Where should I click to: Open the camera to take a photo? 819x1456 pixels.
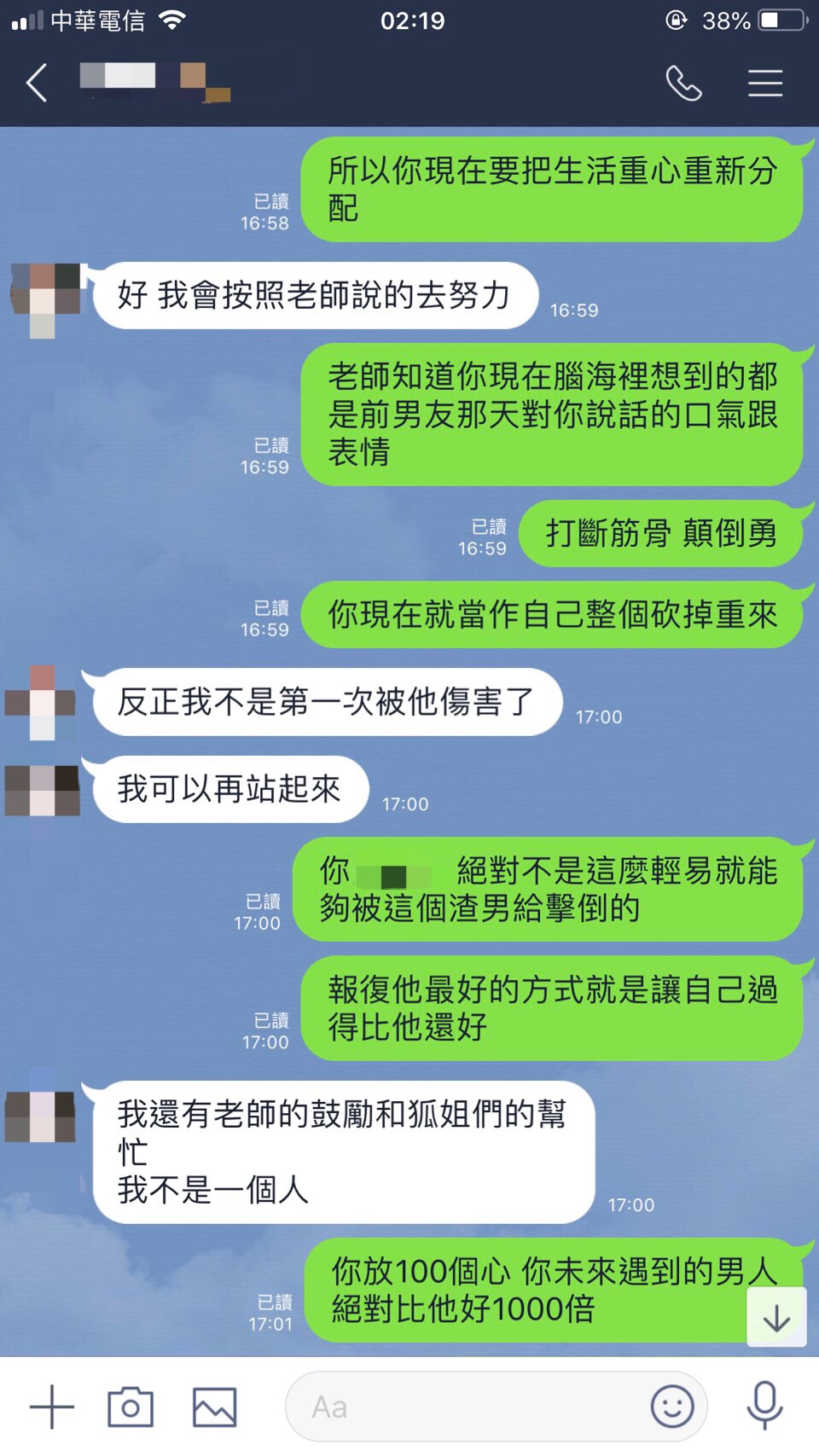point(130,1407)
